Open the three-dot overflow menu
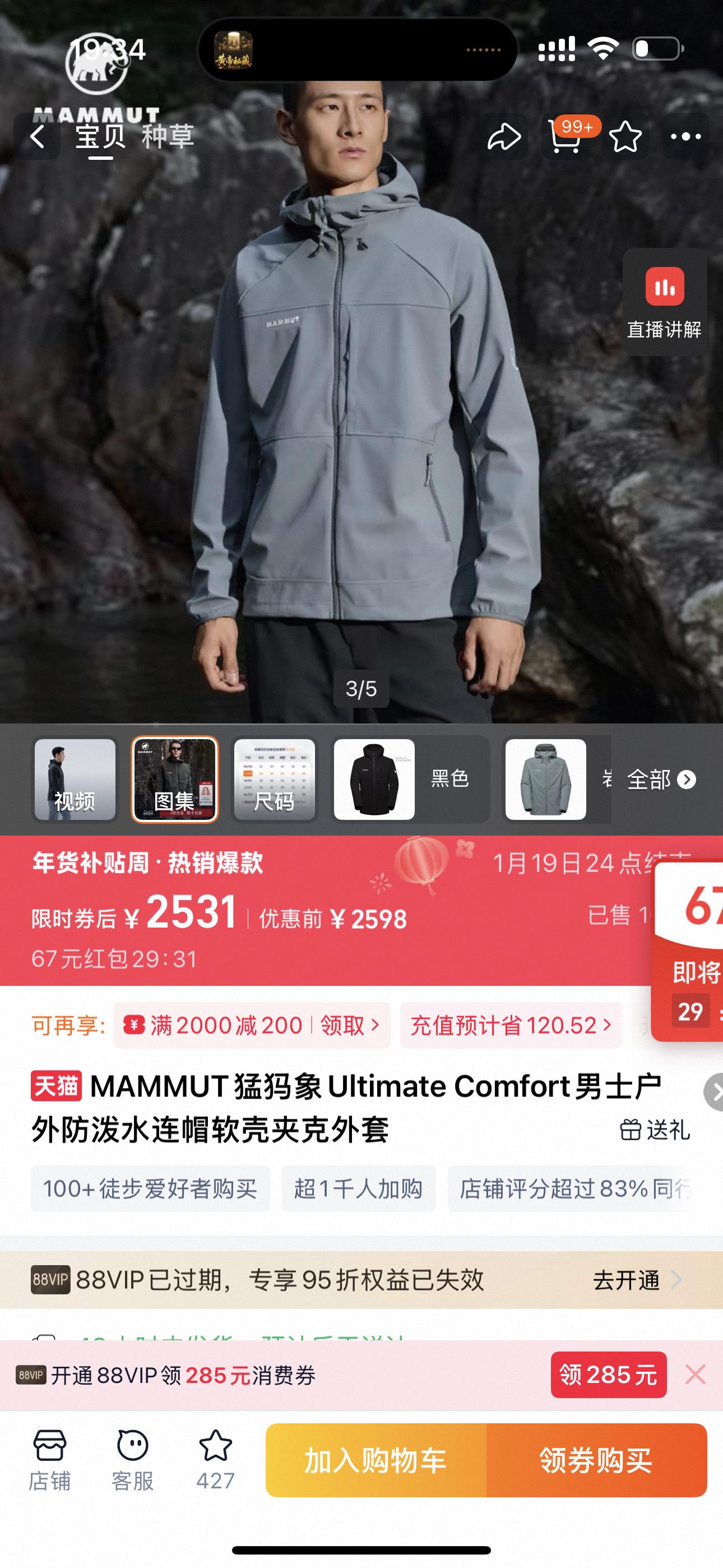 (685, 136)
